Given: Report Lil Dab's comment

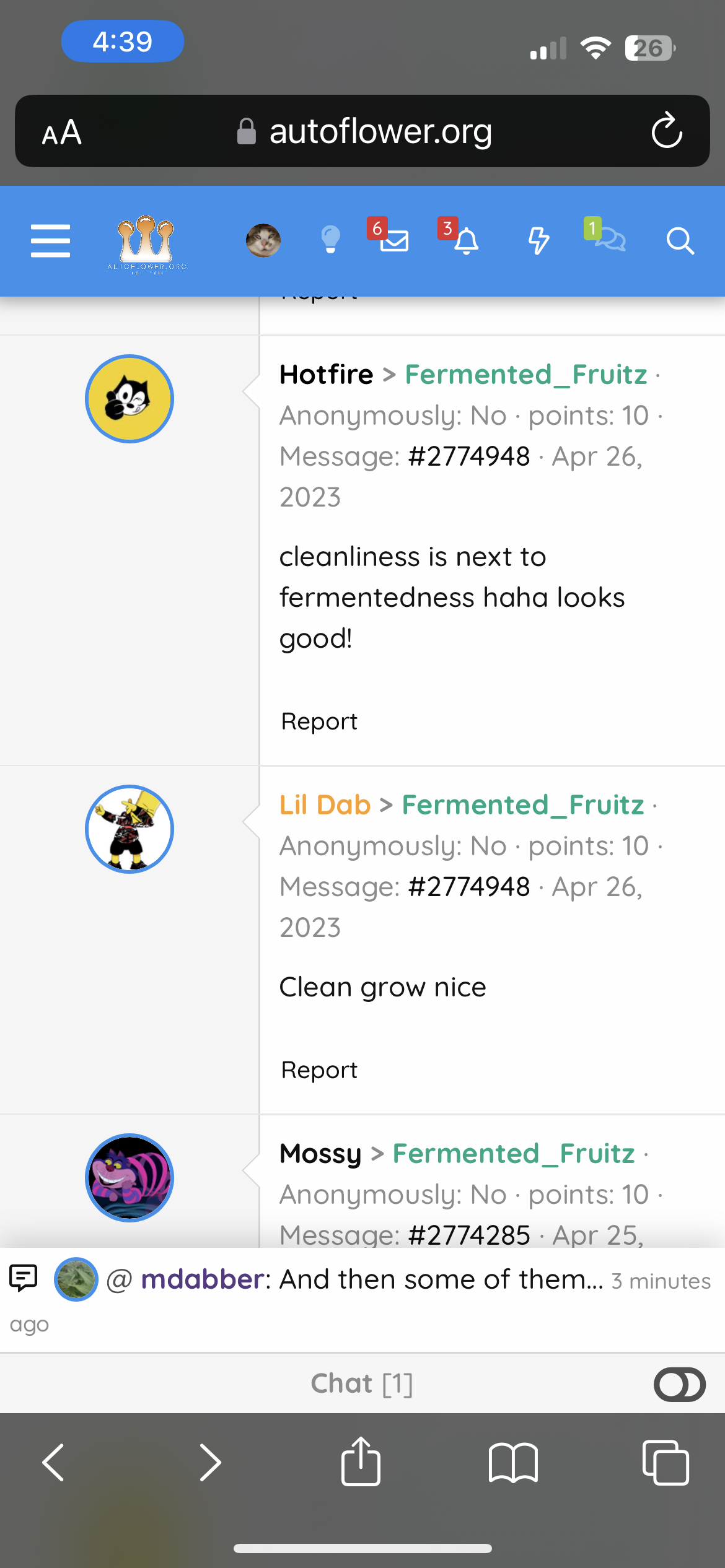Looking at the screenshot, I should [x=319, y=1069].
